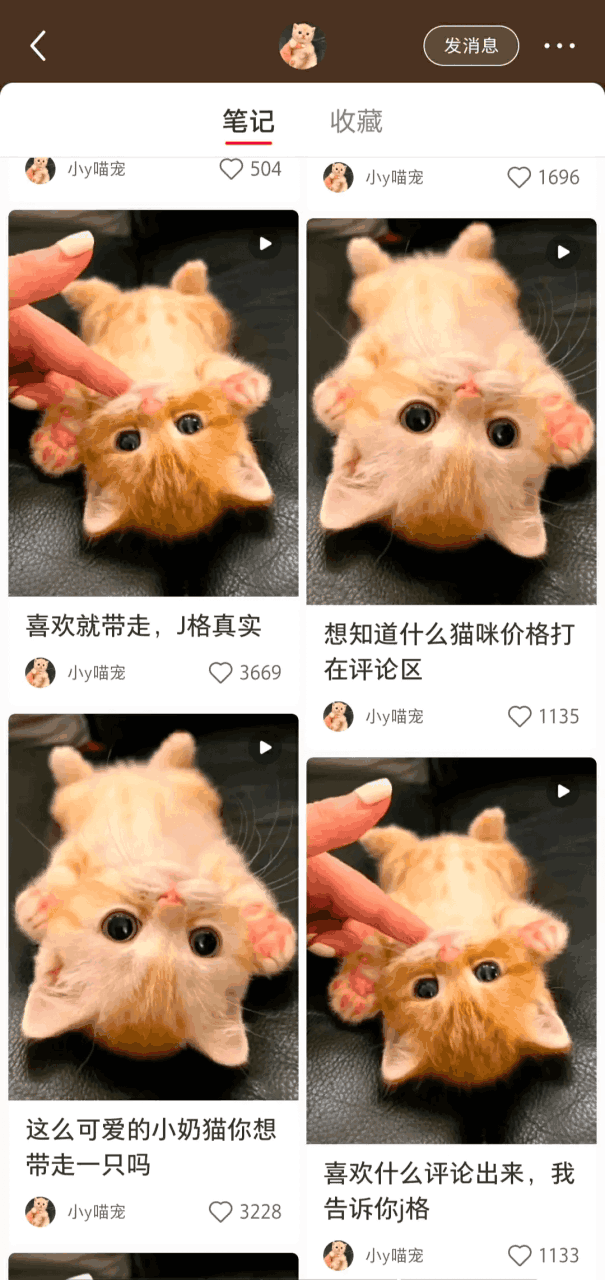Like the post with 1133 likes
The height and width of the screenshot is (1280, 605).
click(520, 1255)
